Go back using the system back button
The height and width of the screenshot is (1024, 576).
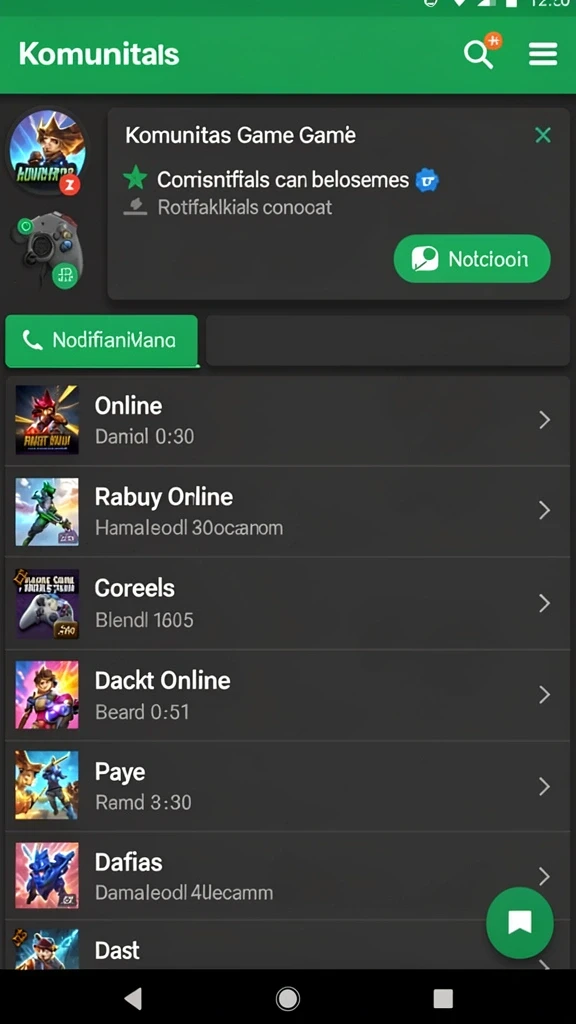coord(133,998)
